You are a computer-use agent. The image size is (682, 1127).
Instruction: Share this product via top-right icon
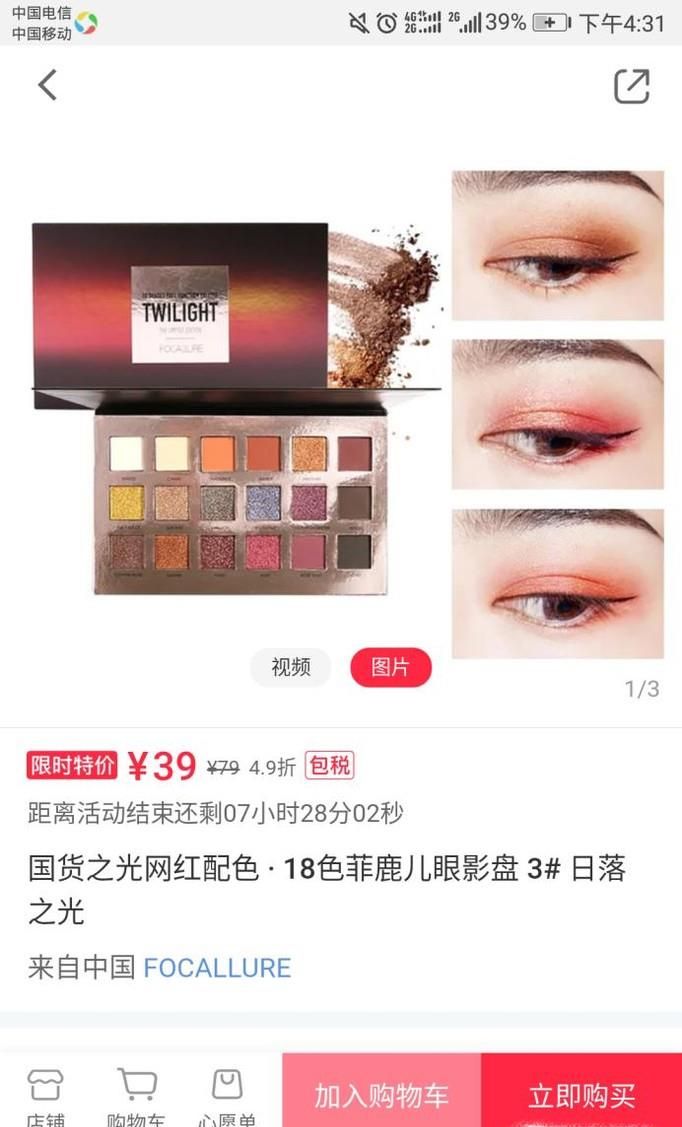(631, 86)
